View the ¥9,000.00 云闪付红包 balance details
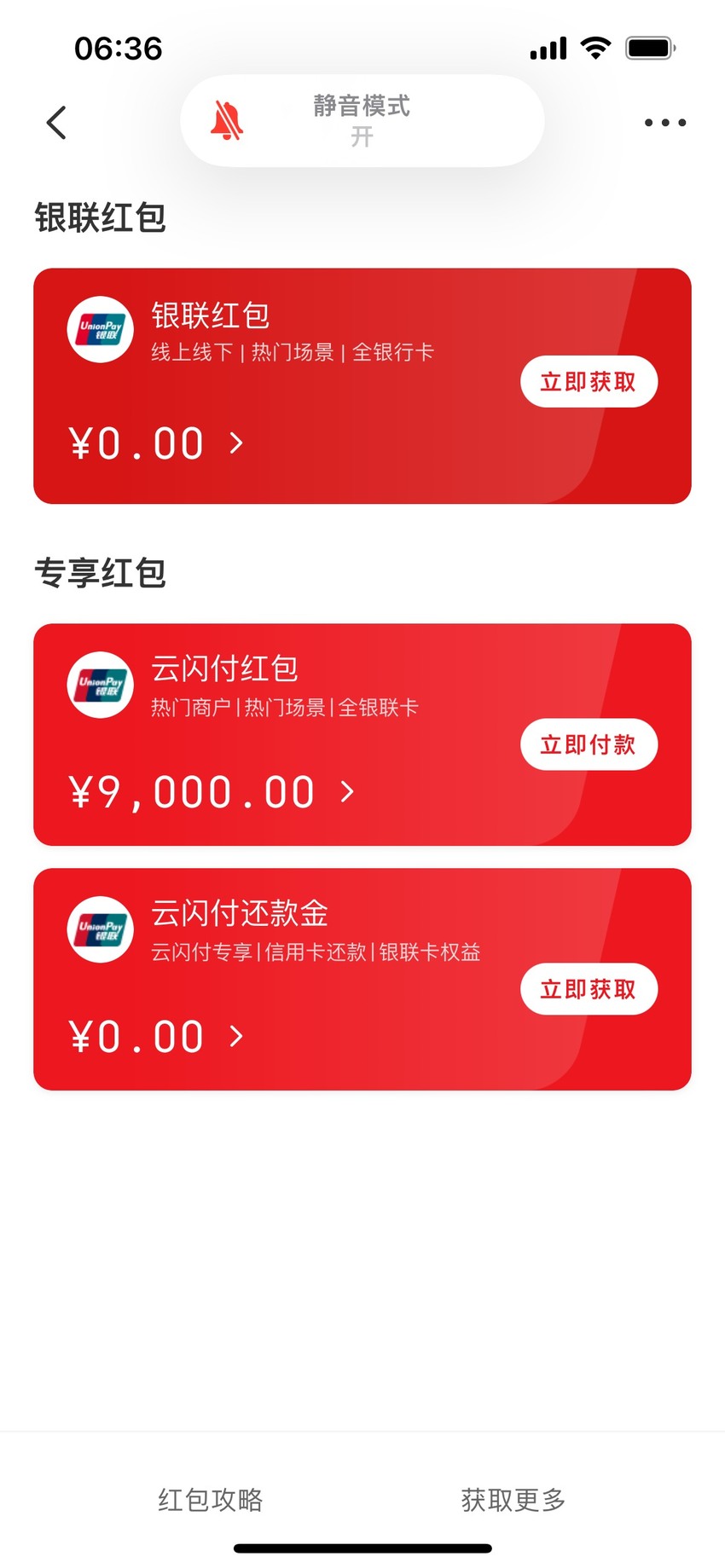 tap(212, 792)
